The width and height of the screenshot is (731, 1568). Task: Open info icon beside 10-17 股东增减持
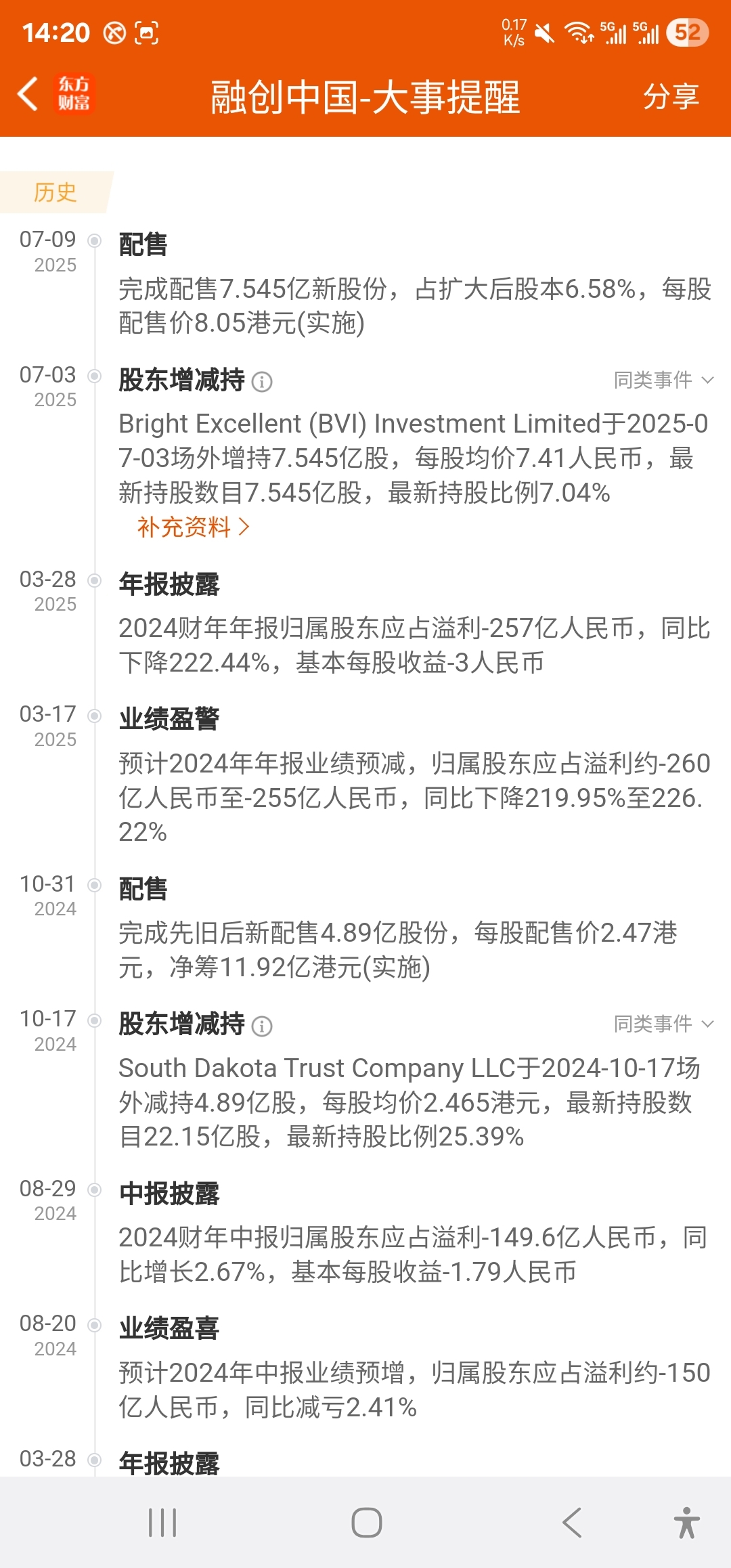point(262,1026)
